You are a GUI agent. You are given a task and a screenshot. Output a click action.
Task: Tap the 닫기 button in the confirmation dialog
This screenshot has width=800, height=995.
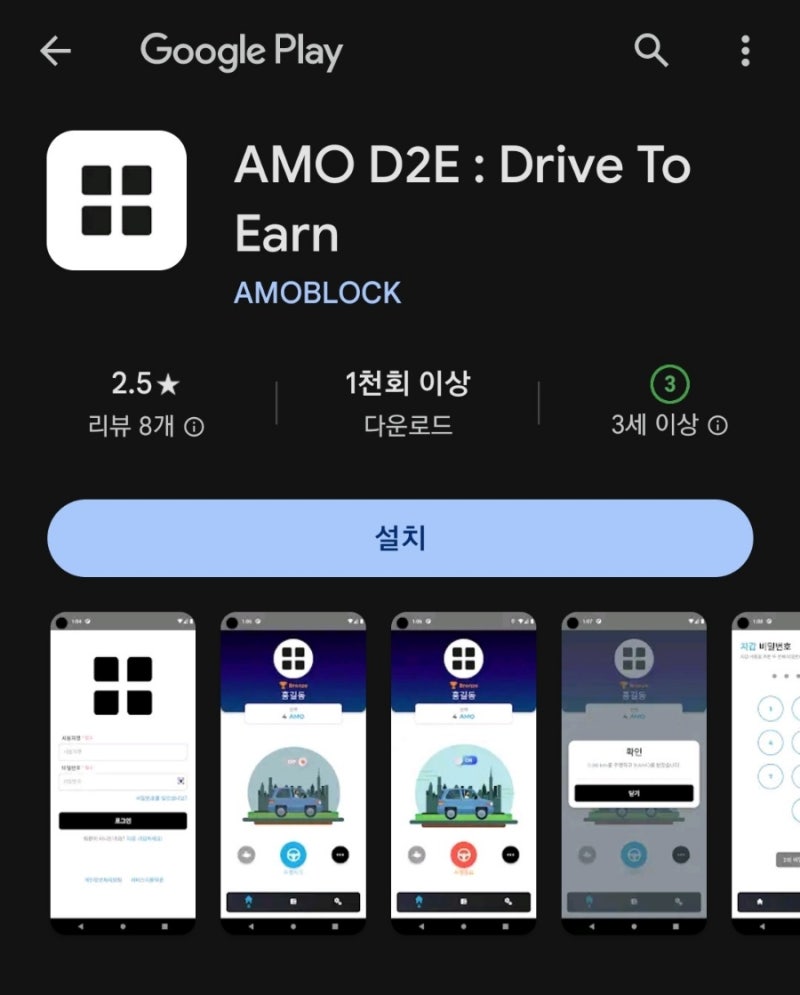pos(634,792)
